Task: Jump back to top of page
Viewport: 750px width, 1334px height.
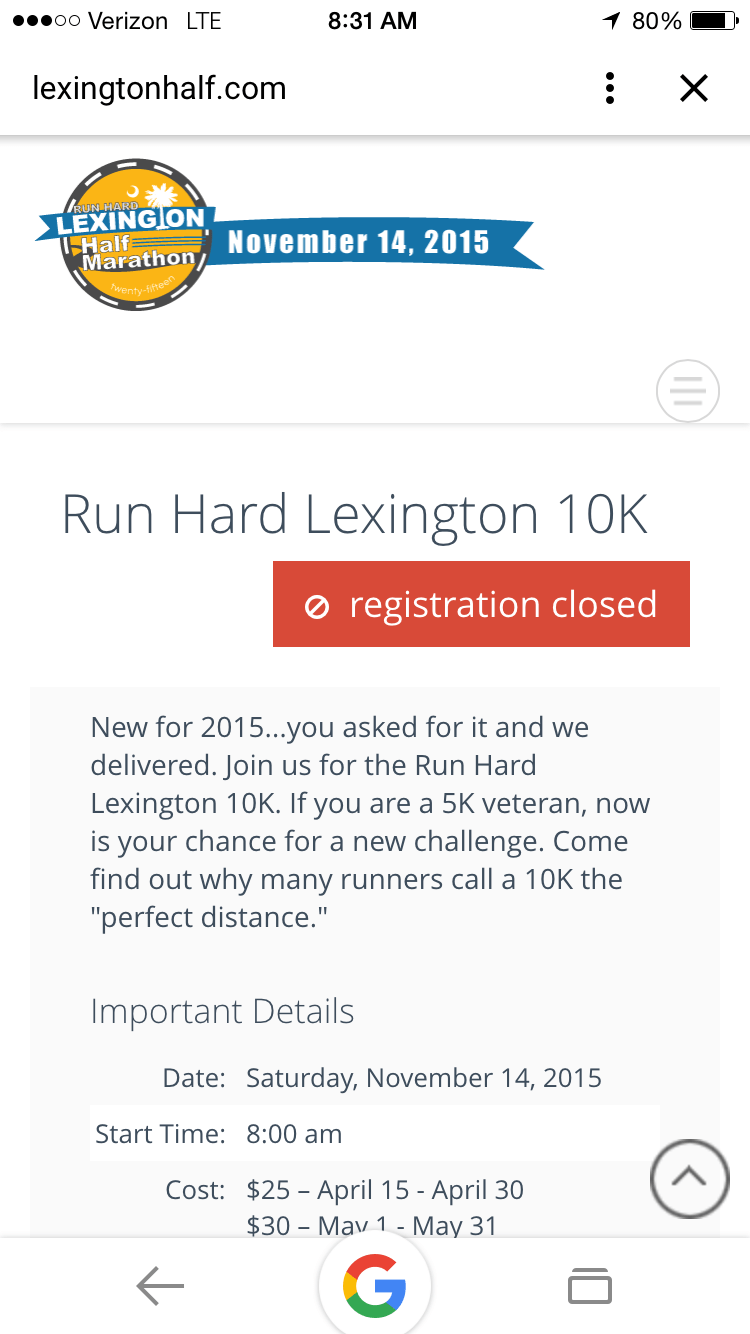Action: pos(688,1178)
